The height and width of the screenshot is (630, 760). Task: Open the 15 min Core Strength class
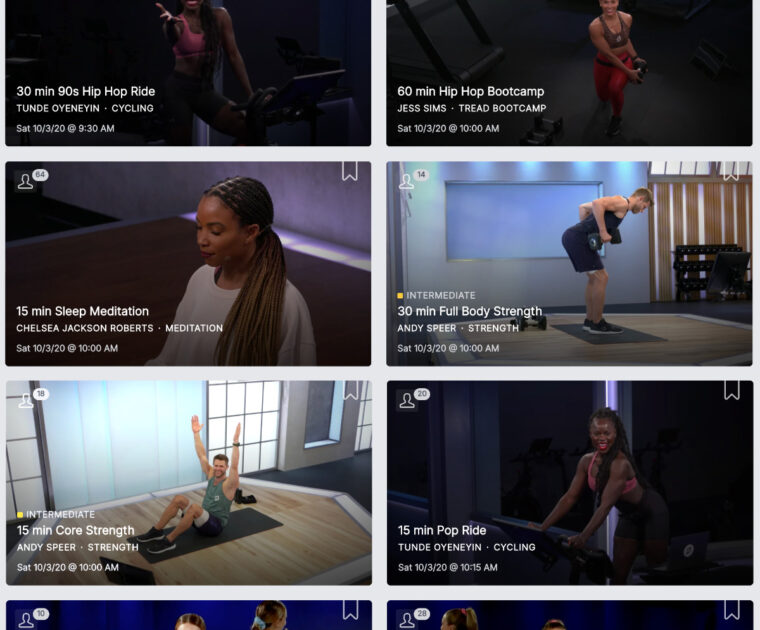point(188,483)
